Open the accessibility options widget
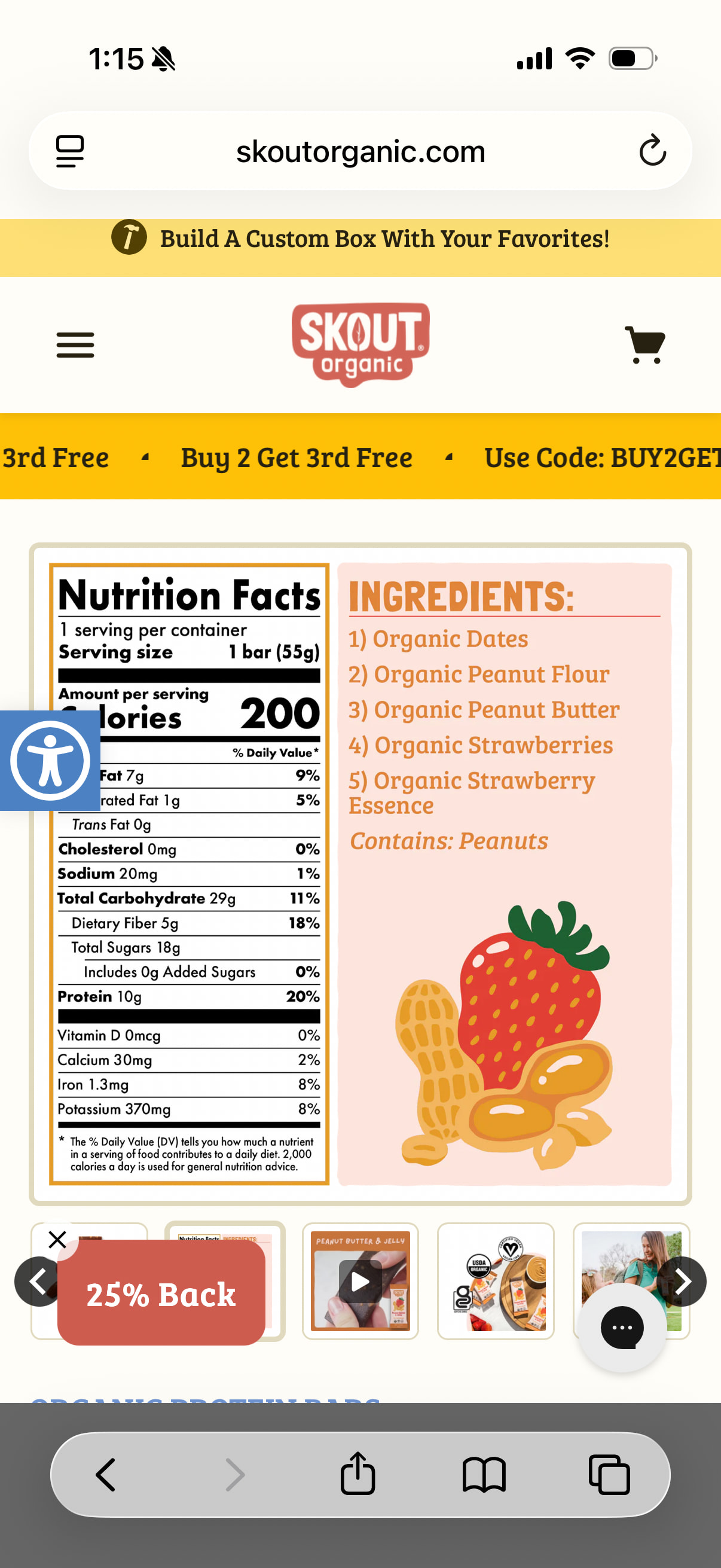721x1568 pixels. [x=50, y=760]
